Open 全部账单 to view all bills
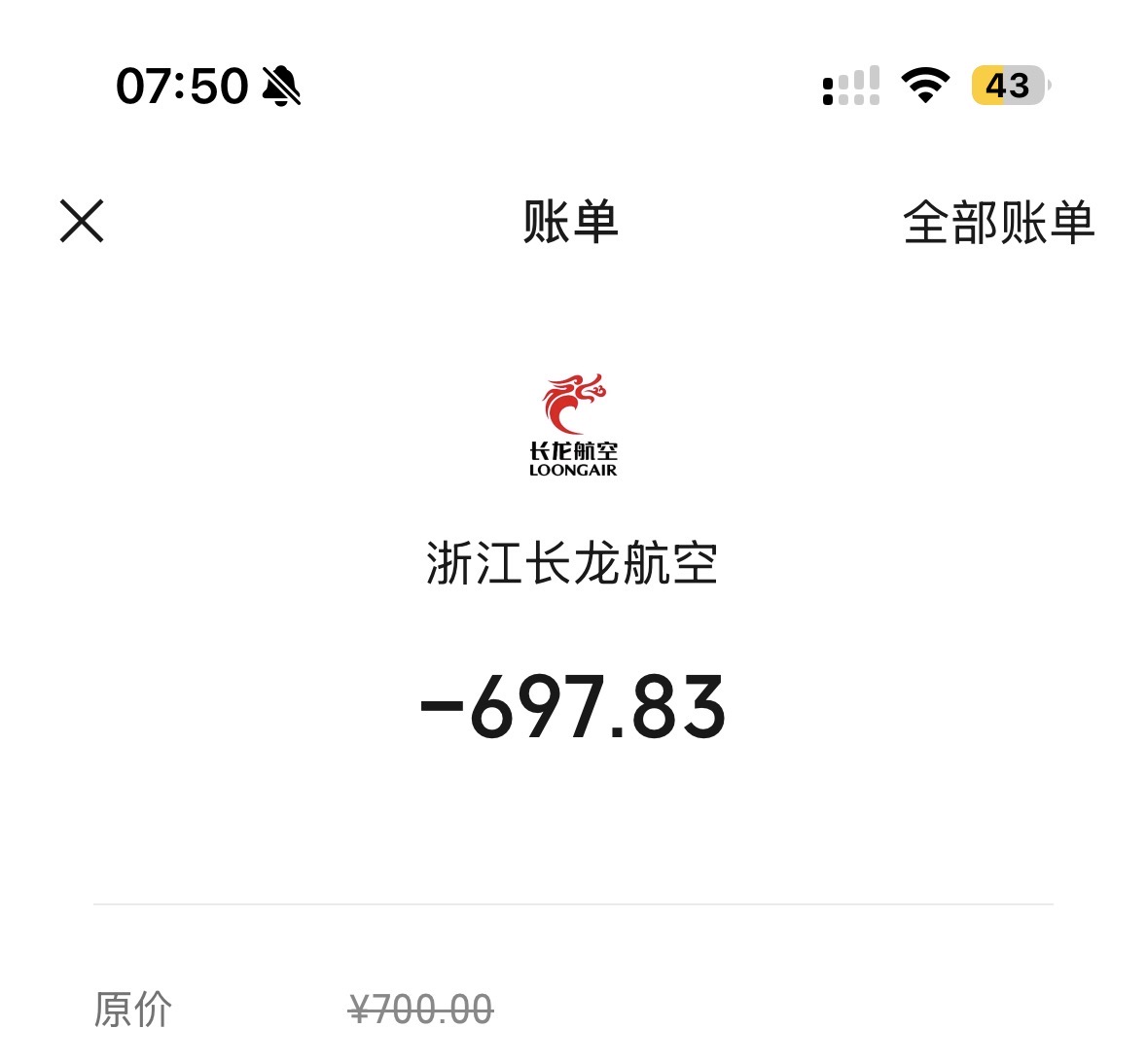 coord(998,222)
